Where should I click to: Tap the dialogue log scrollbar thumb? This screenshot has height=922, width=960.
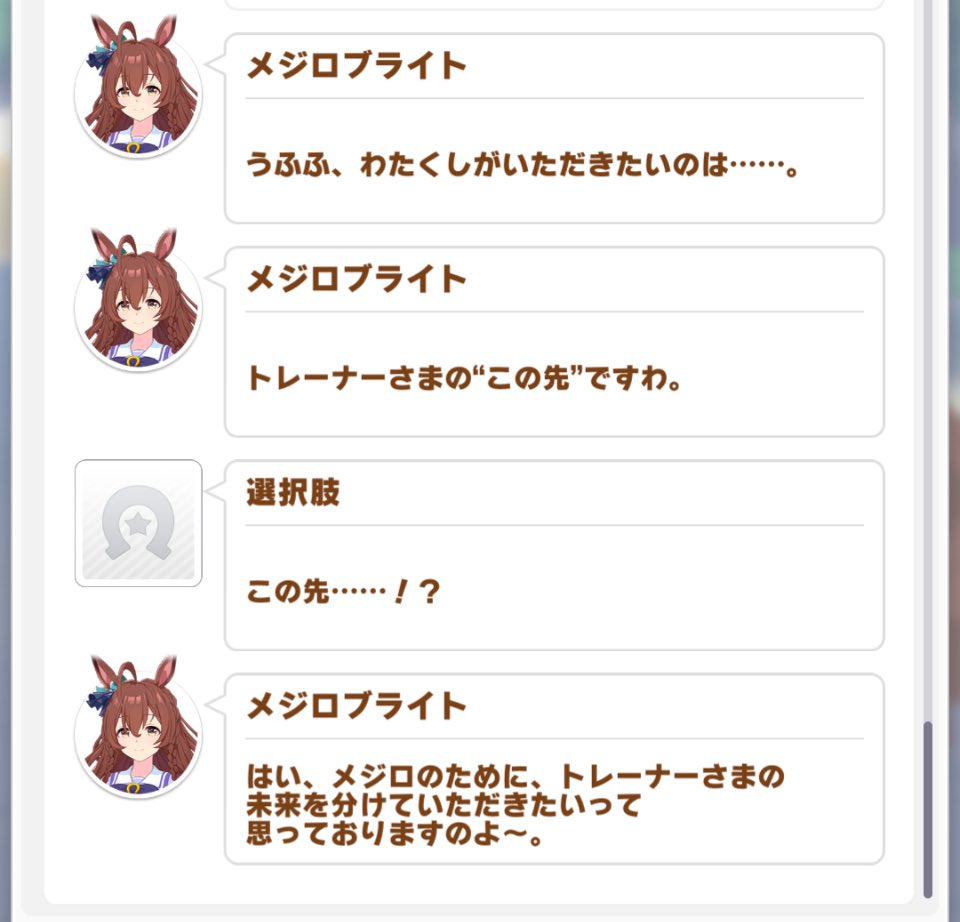click(928, 808)
